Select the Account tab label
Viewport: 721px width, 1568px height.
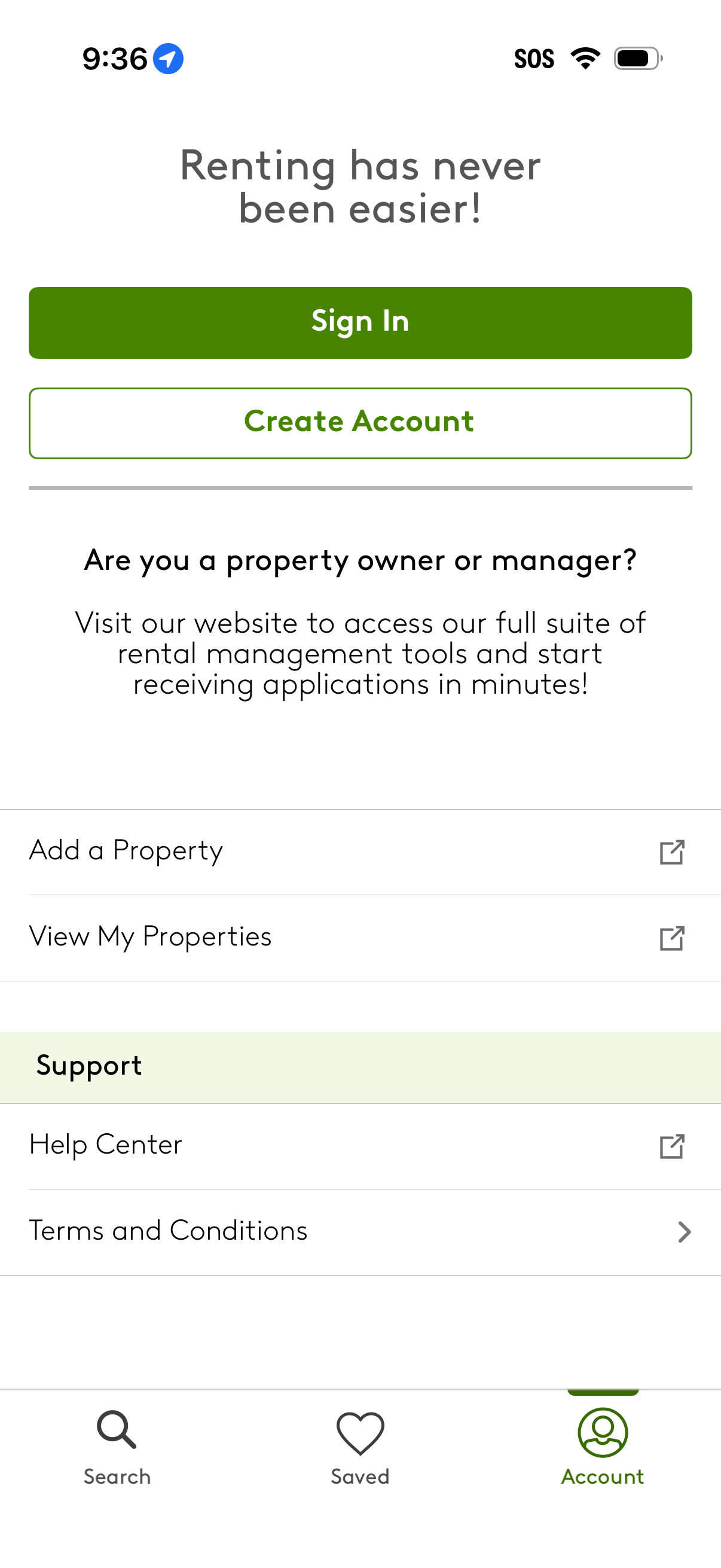click(602, 1477)
